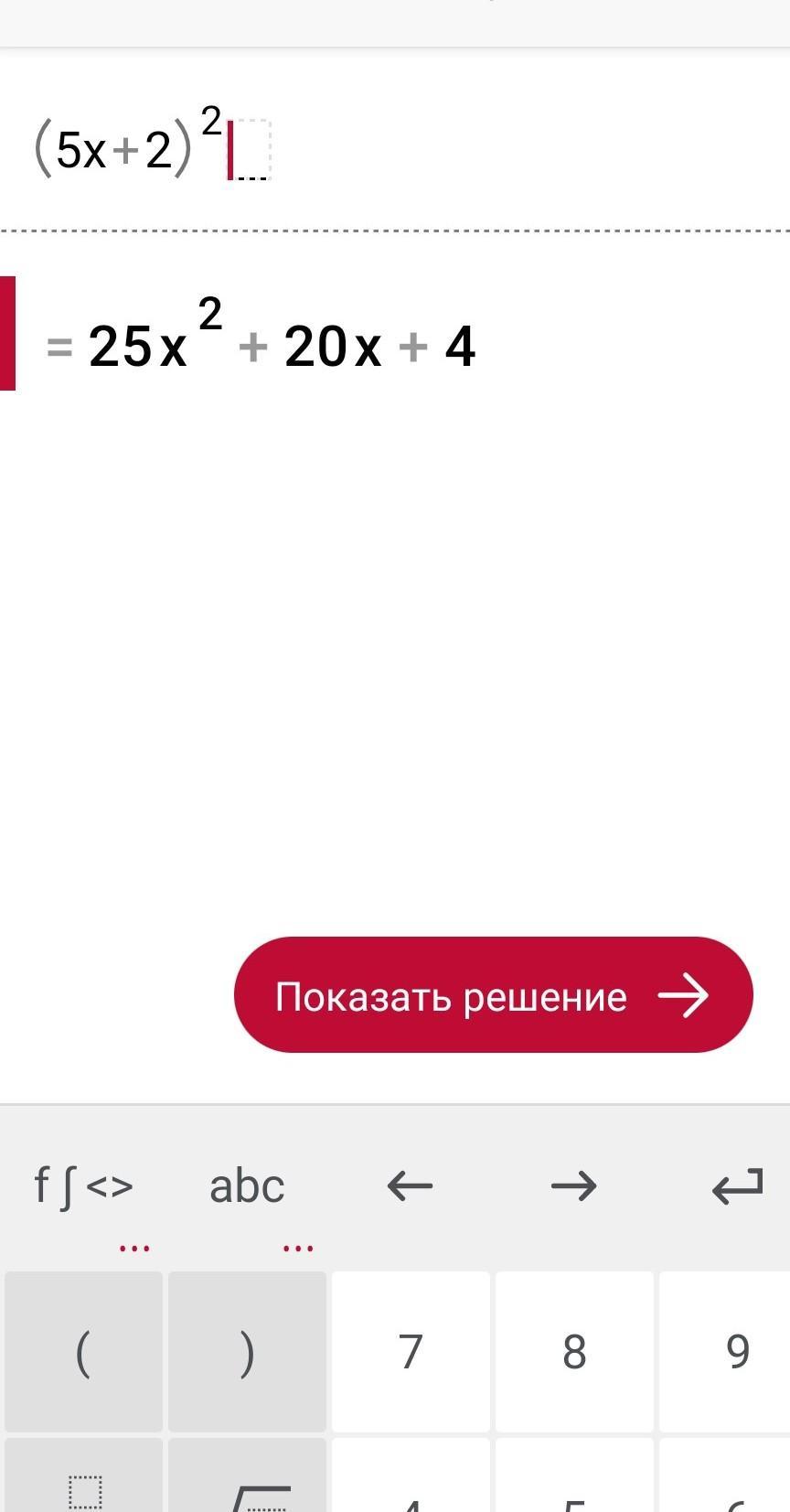Move the cursor left with the arrow key
The width and height of the screenshot is (790, 1512).
[x=410, y=1186]
